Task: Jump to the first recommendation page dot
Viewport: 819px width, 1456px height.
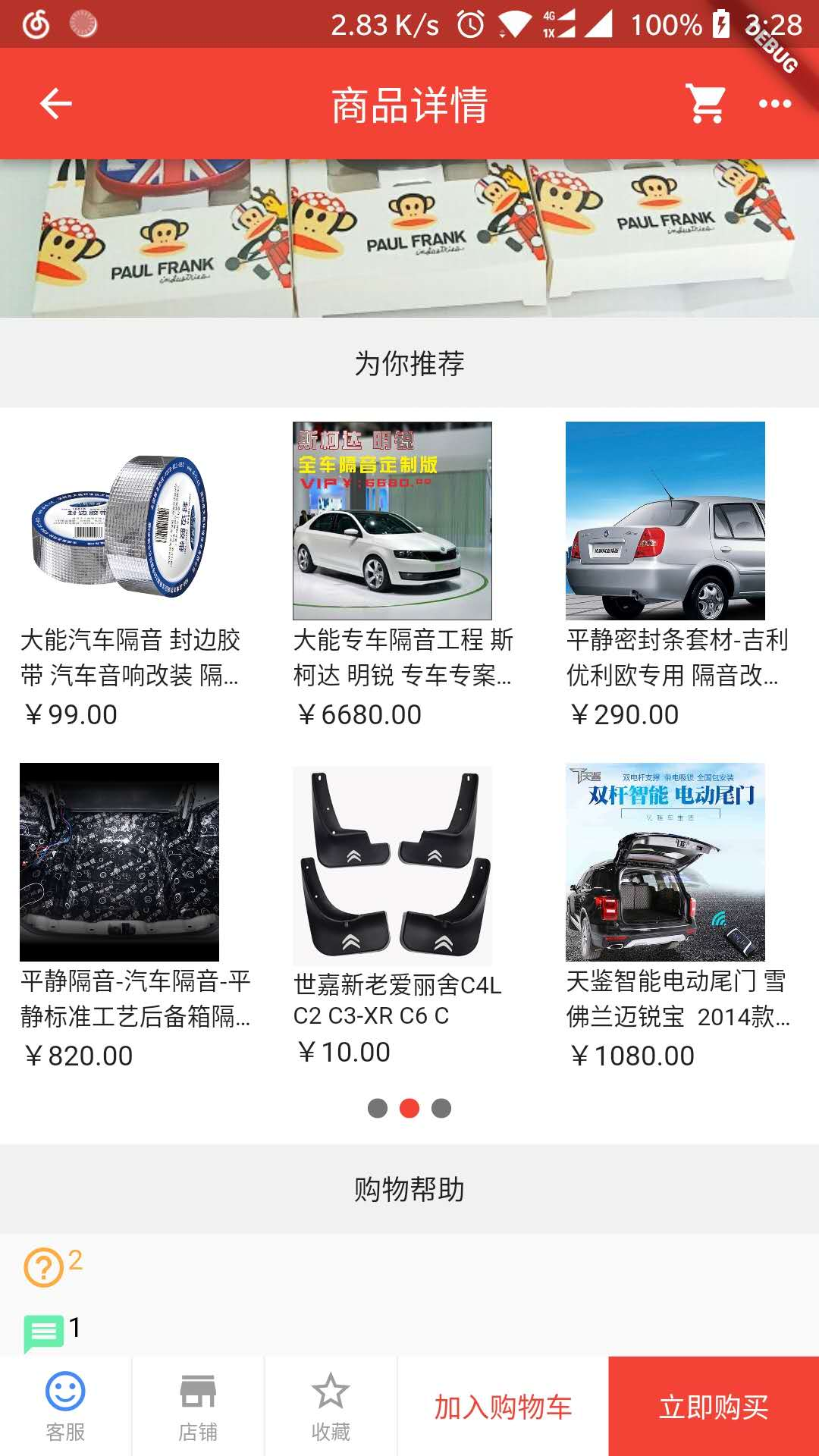Action: point(378,1109)
